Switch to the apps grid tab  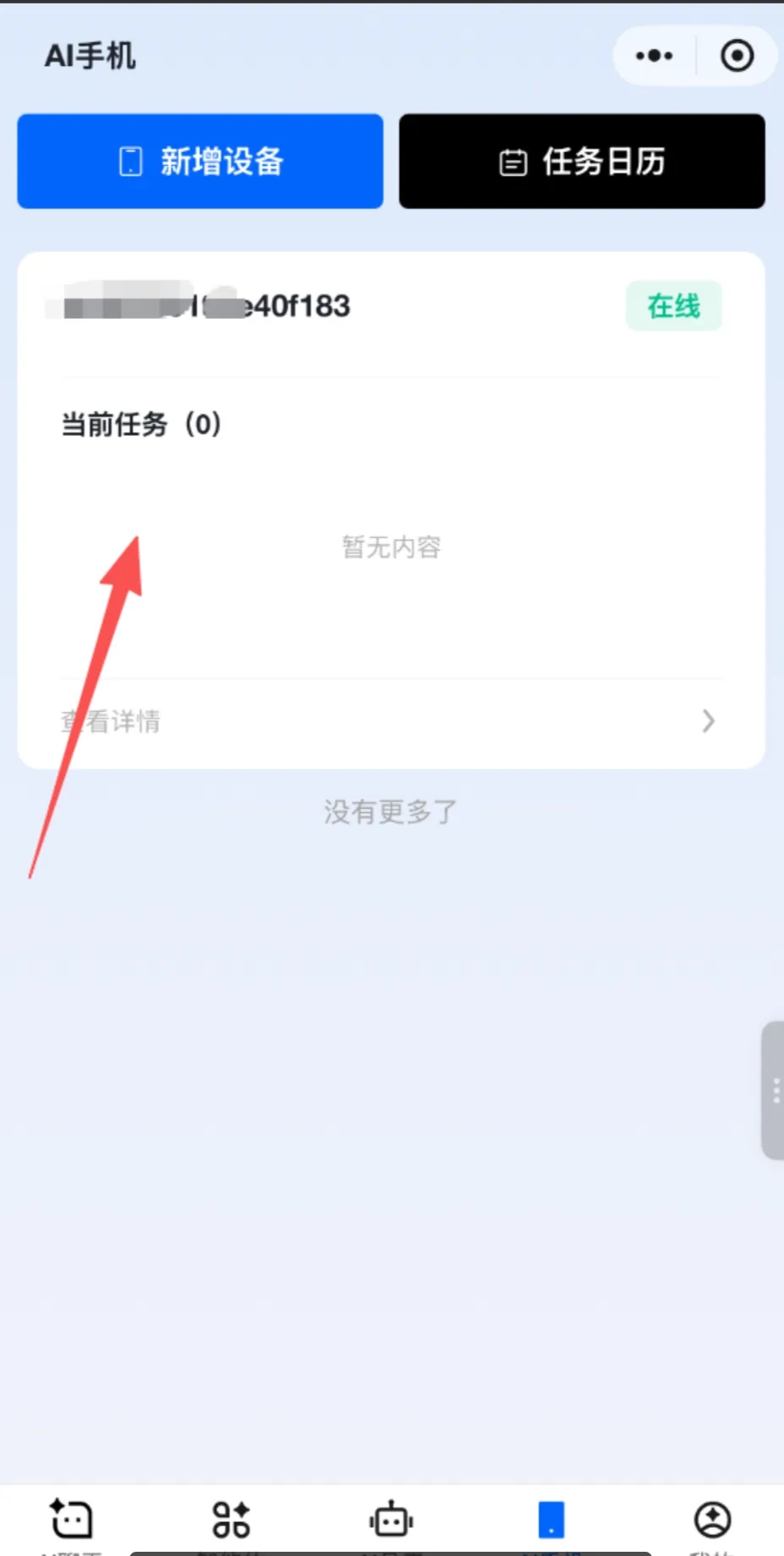click(231, 1520)
